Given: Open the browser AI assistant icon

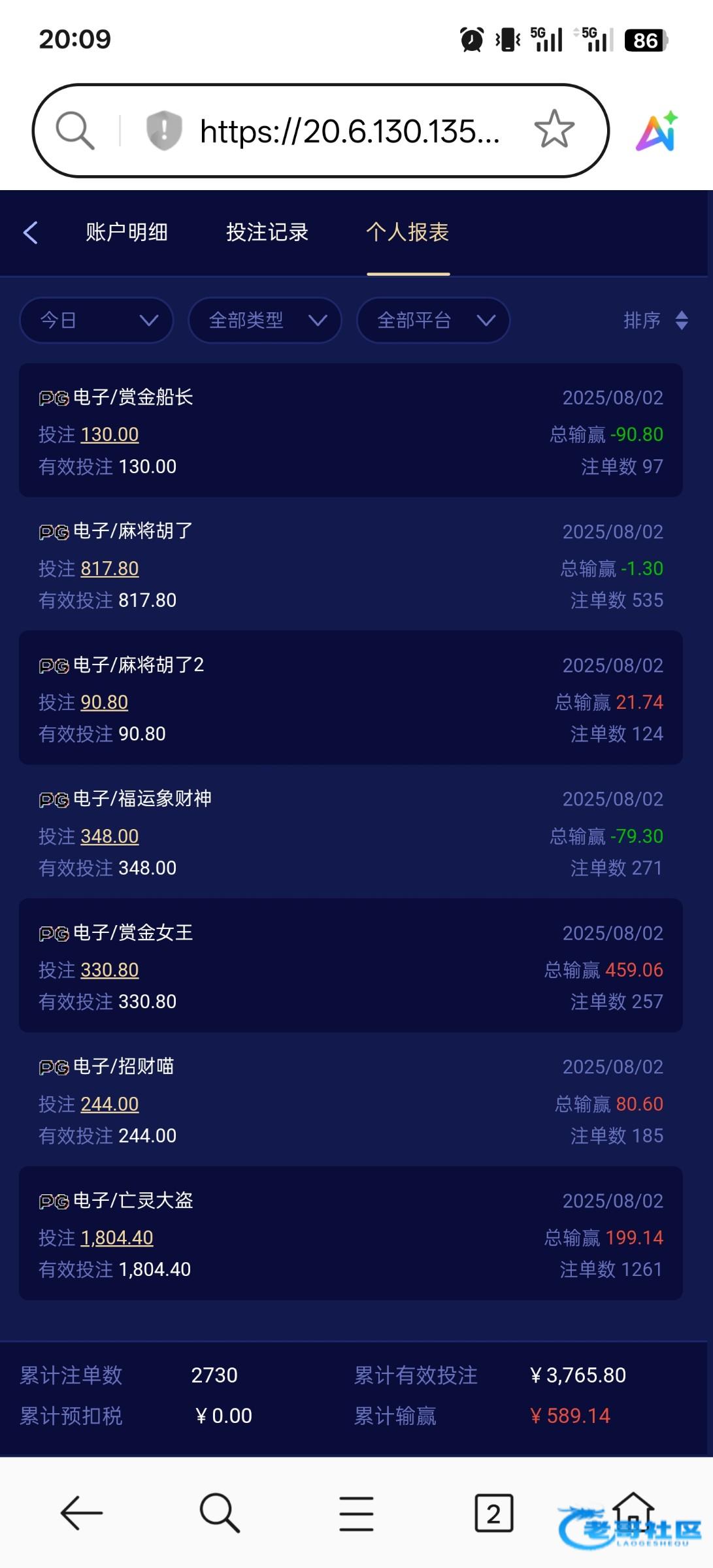Looking at the screenshot, I should tap(657, 131).
